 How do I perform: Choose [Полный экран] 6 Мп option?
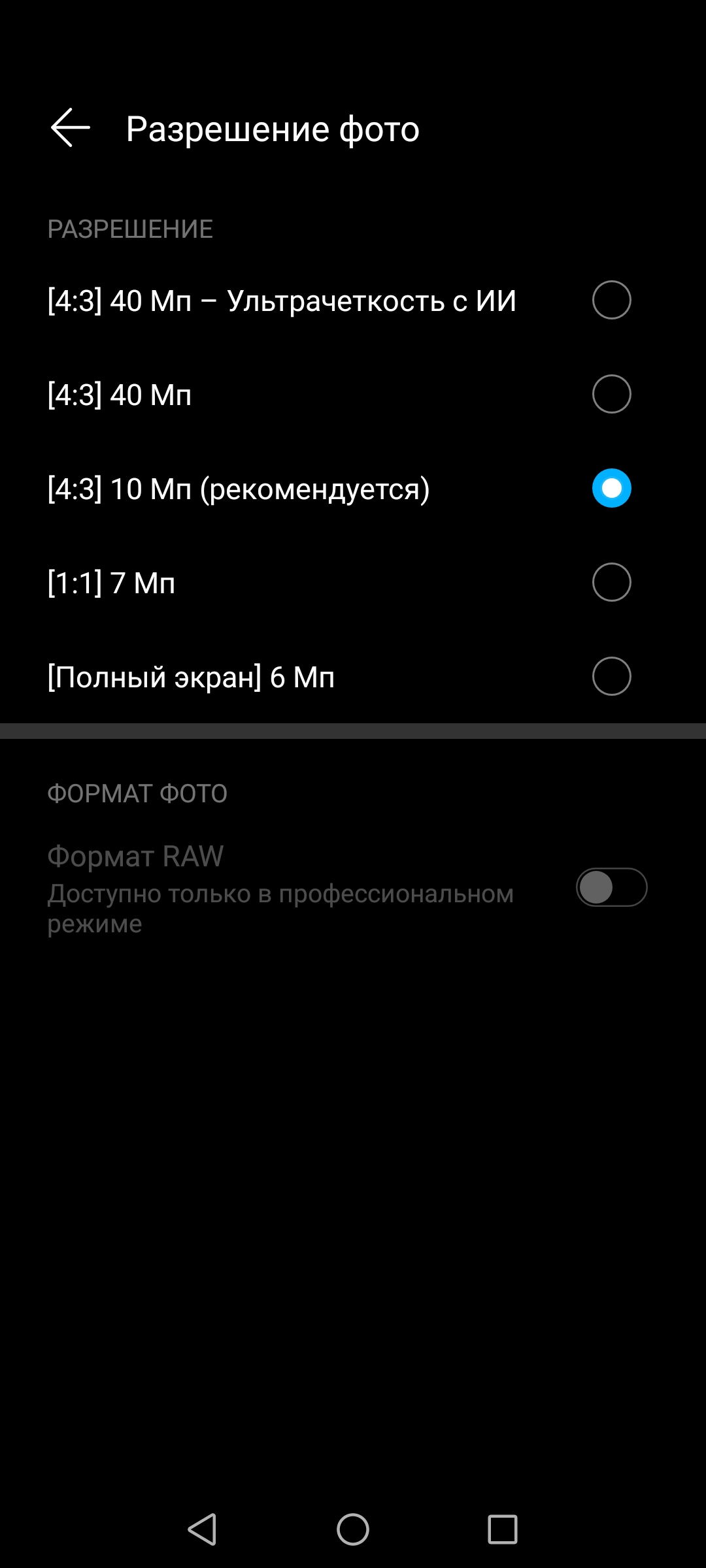point(611,676)
